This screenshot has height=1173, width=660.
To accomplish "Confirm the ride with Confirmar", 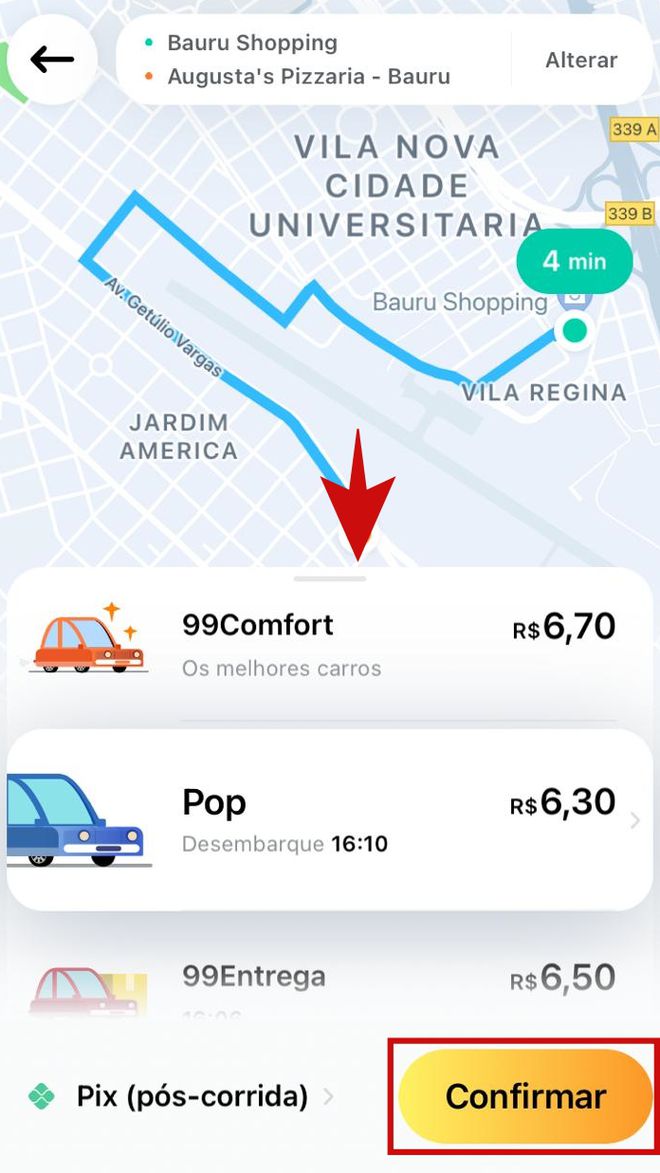I will (525, 1096).
